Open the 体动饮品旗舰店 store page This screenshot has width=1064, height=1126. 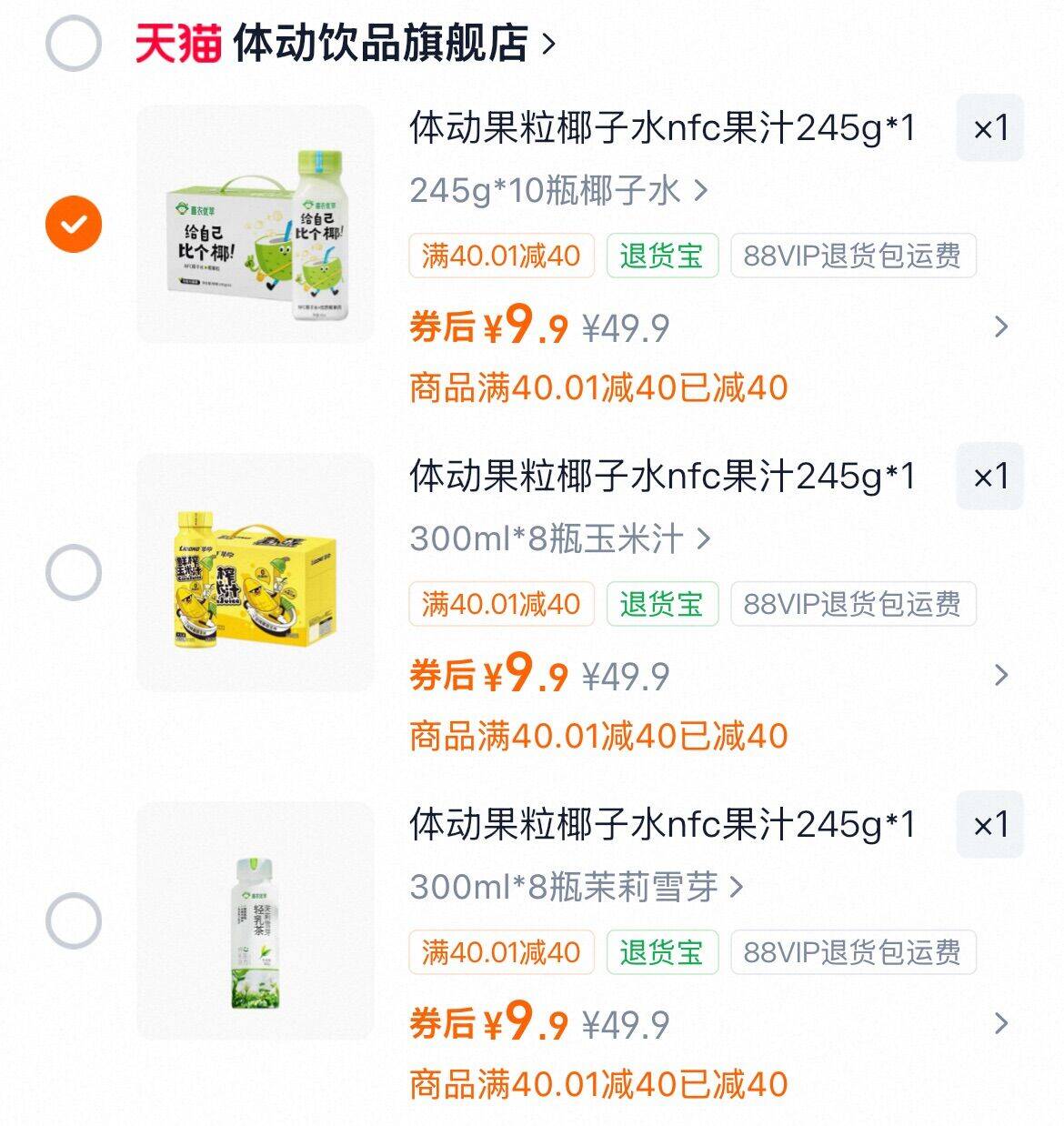click(382, 43)
